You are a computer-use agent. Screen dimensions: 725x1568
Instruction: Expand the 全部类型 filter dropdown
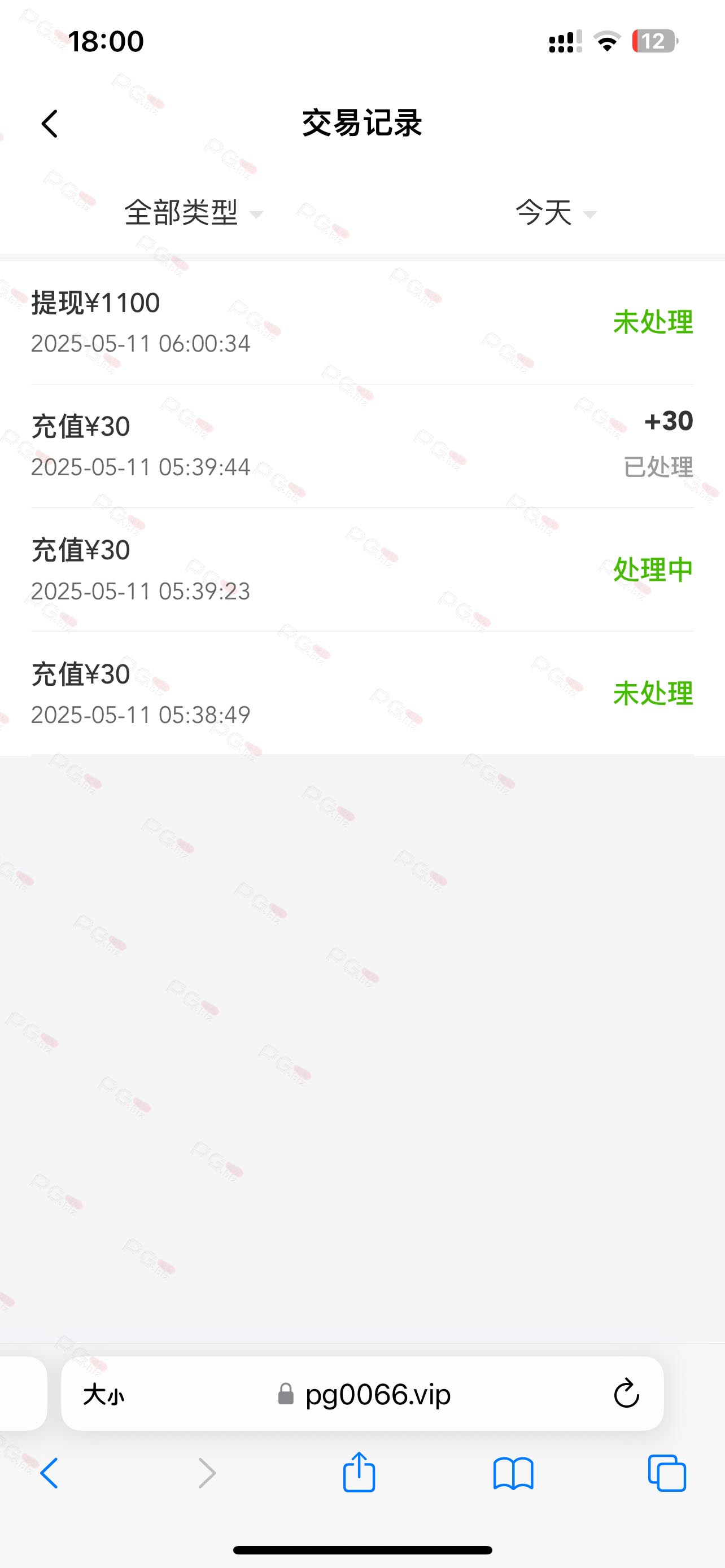click(x=194, y=212)
